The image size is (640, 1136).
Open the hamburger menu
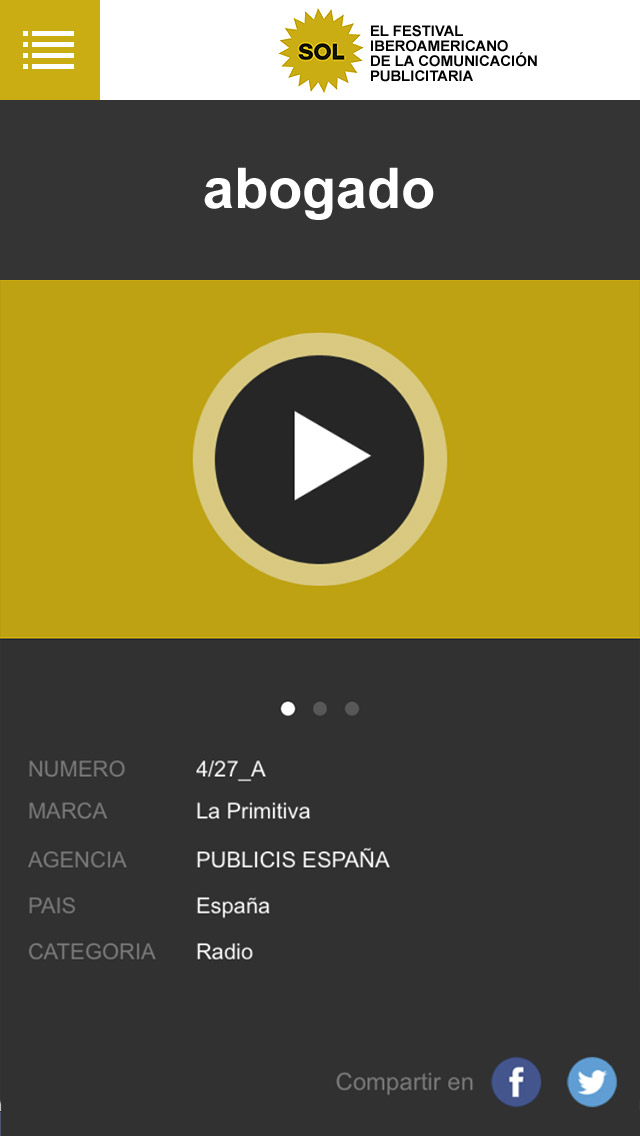tap(49, 50)
